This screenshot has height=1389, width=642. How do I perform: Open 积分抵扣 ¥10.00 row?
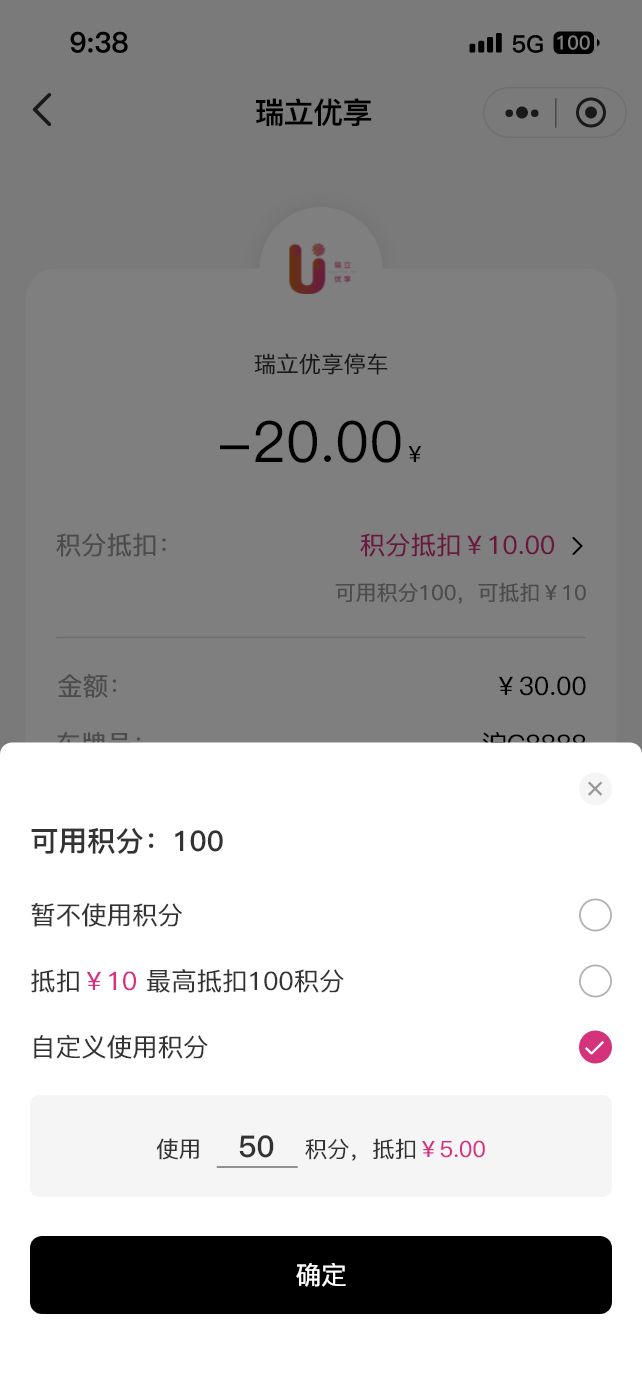coord(321,546)
